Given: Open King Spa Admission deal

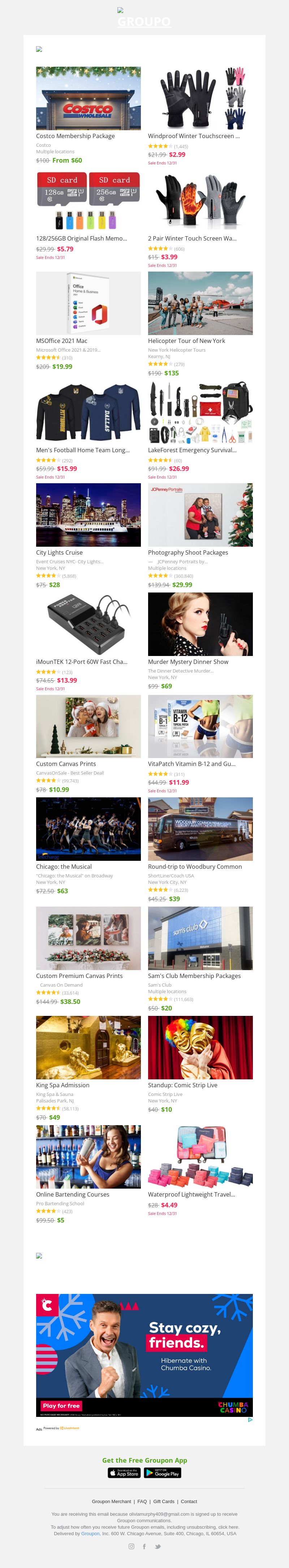Looking at the screenshot, I should pos(88,1048).
